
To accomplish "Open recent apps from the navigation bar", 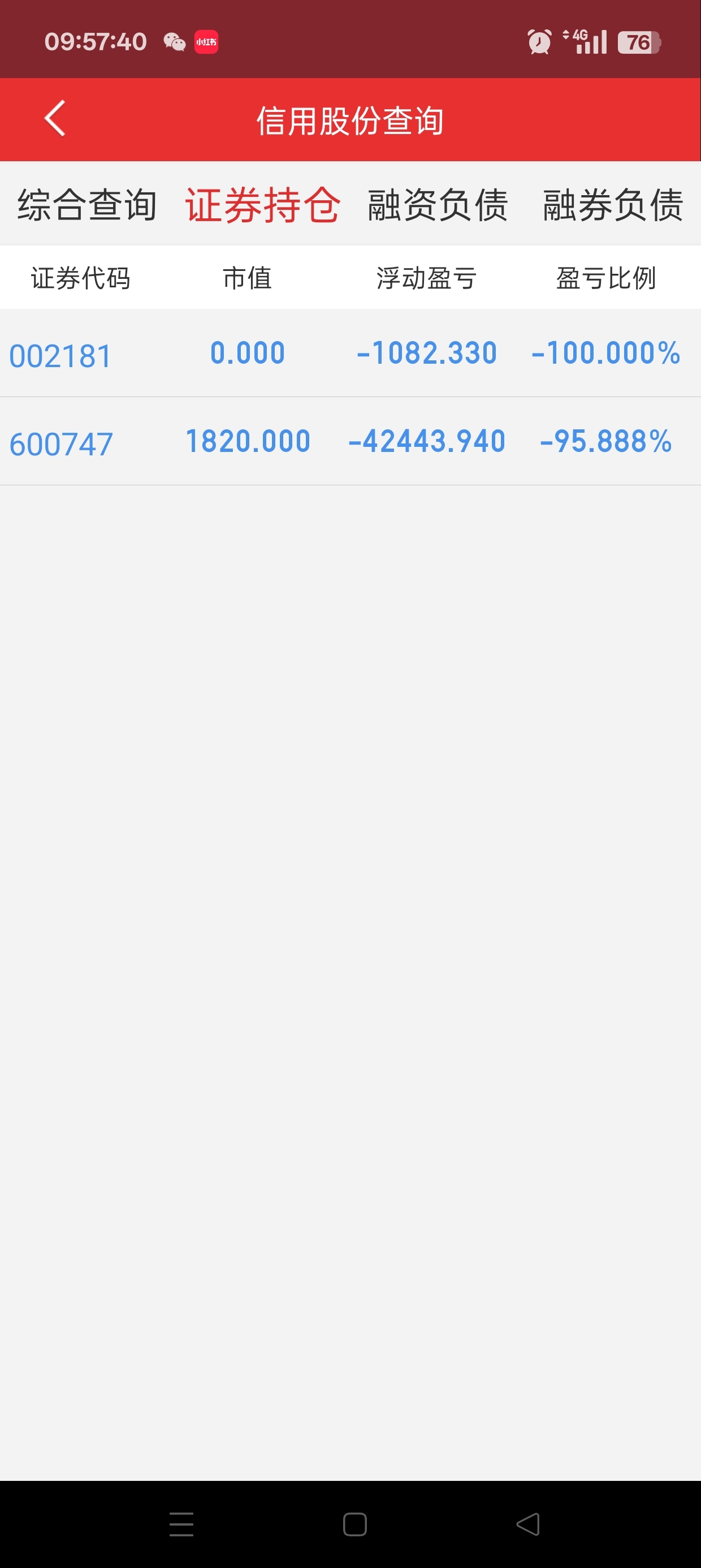I will (x=181, y=1524).
